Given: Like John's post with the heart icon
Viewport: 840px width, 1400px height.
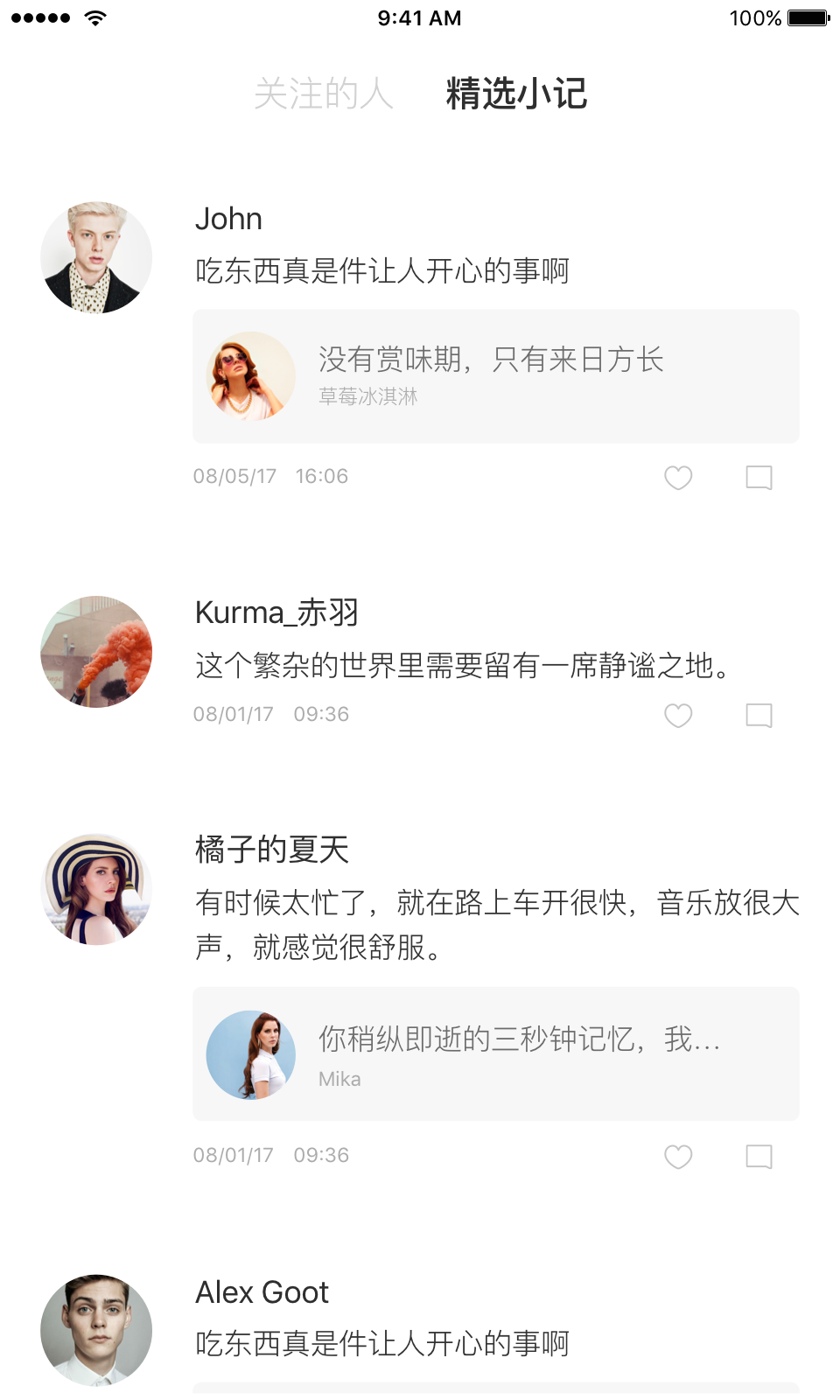Looking at the screenshot, I should (678, 478).
